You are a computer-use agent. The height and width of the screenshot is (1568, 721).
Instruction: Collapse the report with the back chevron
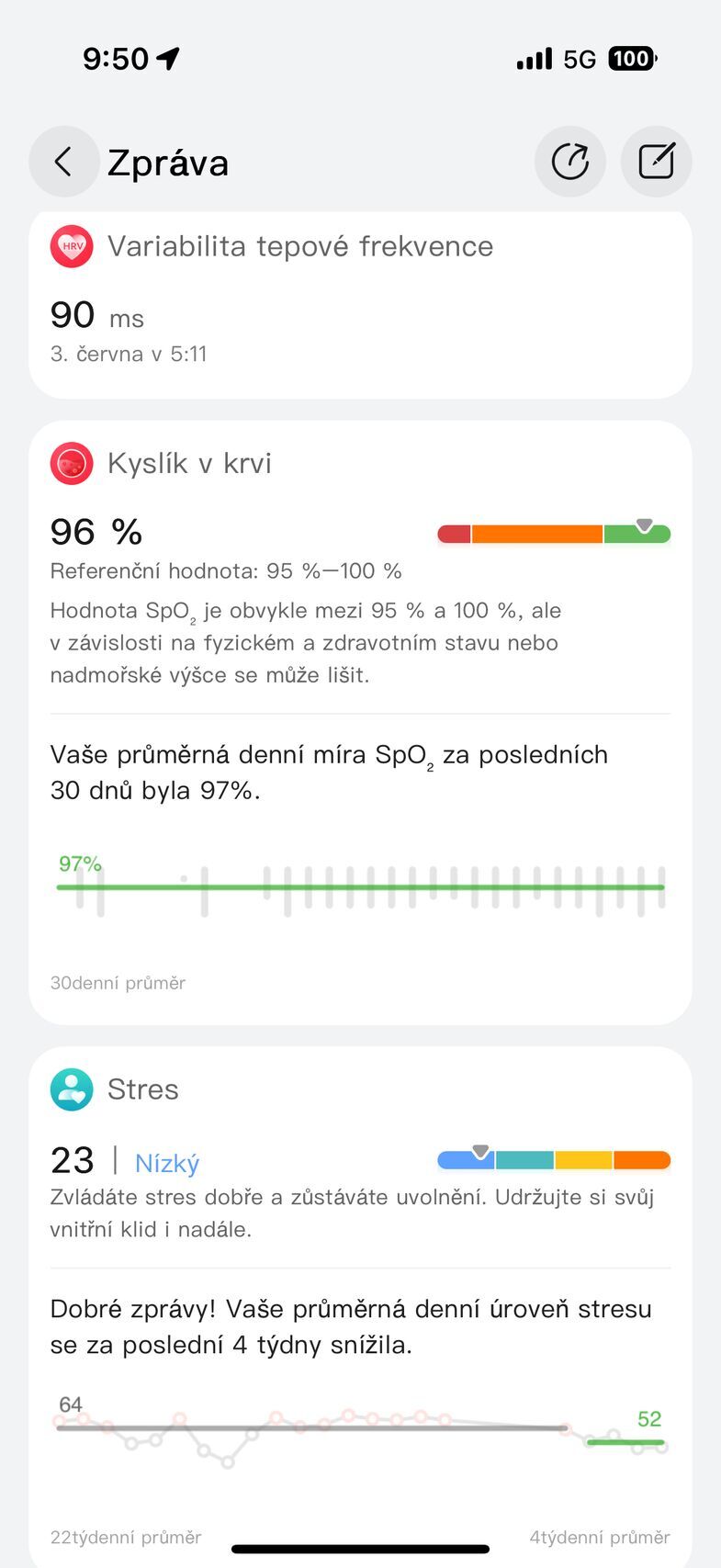pos(62,161)
